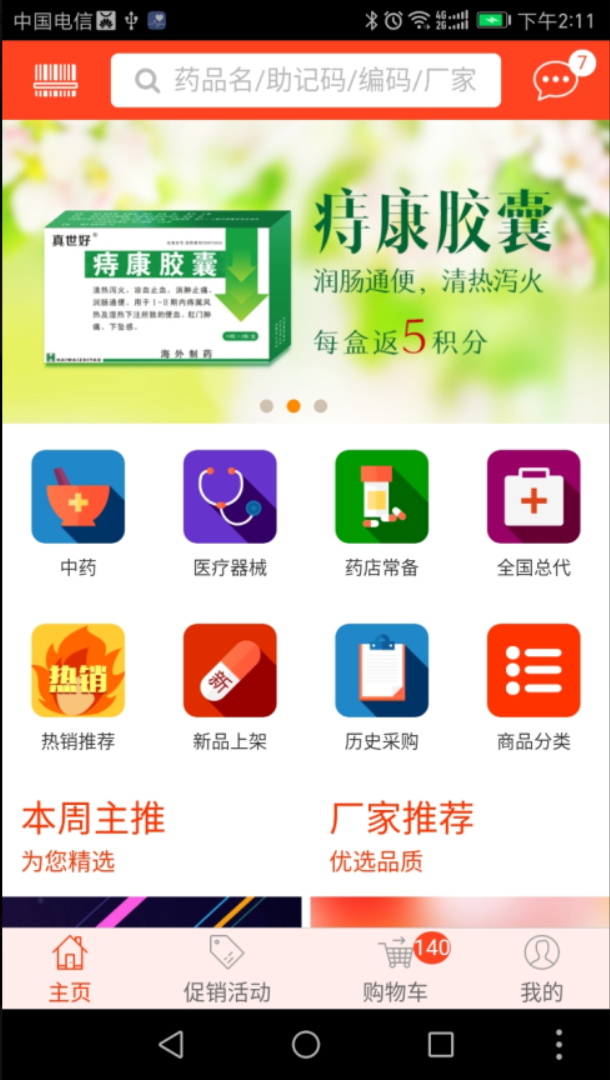The image size is (610, 1080).
Task: Open the messages bubble icon
Action: click(x=556, y=80)
